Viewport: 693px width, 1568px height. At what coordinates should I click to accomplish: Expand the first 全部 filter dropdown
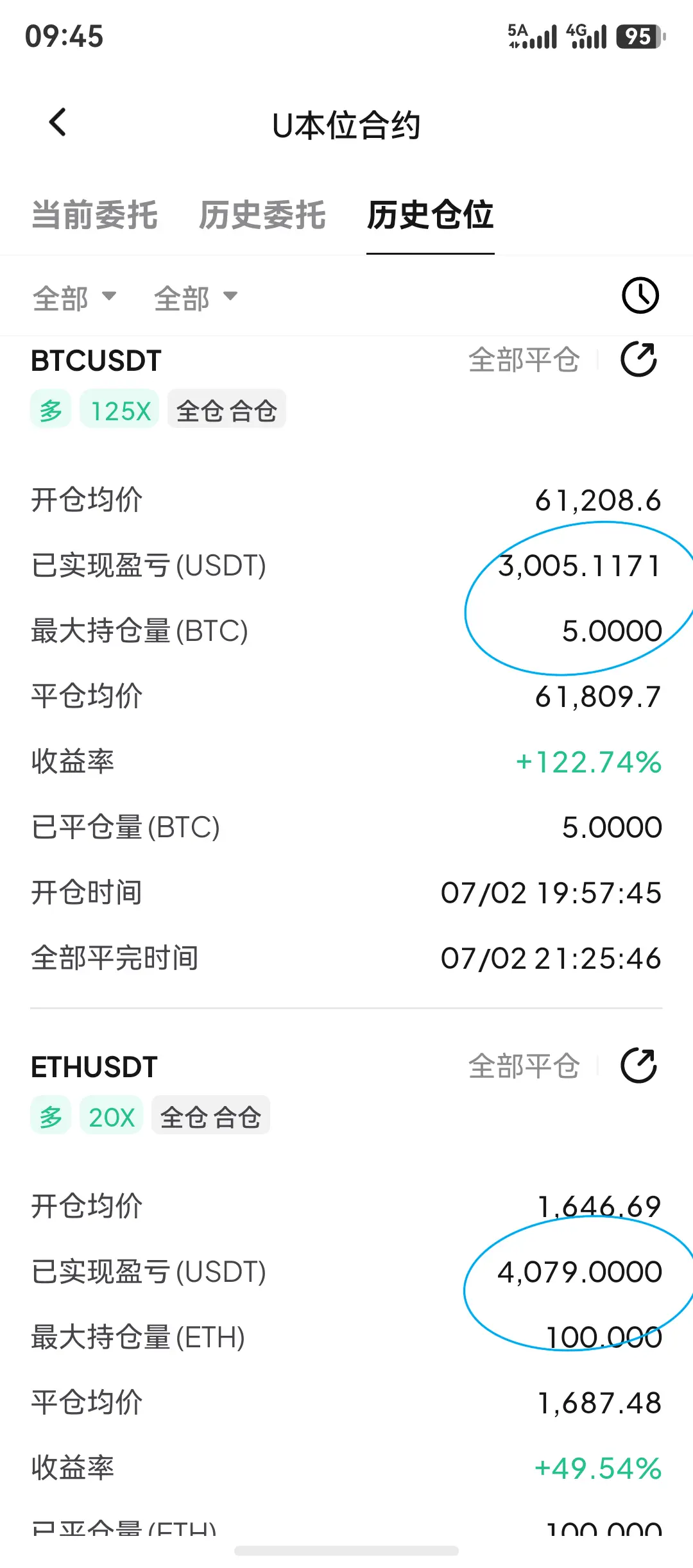coord(74,298)
